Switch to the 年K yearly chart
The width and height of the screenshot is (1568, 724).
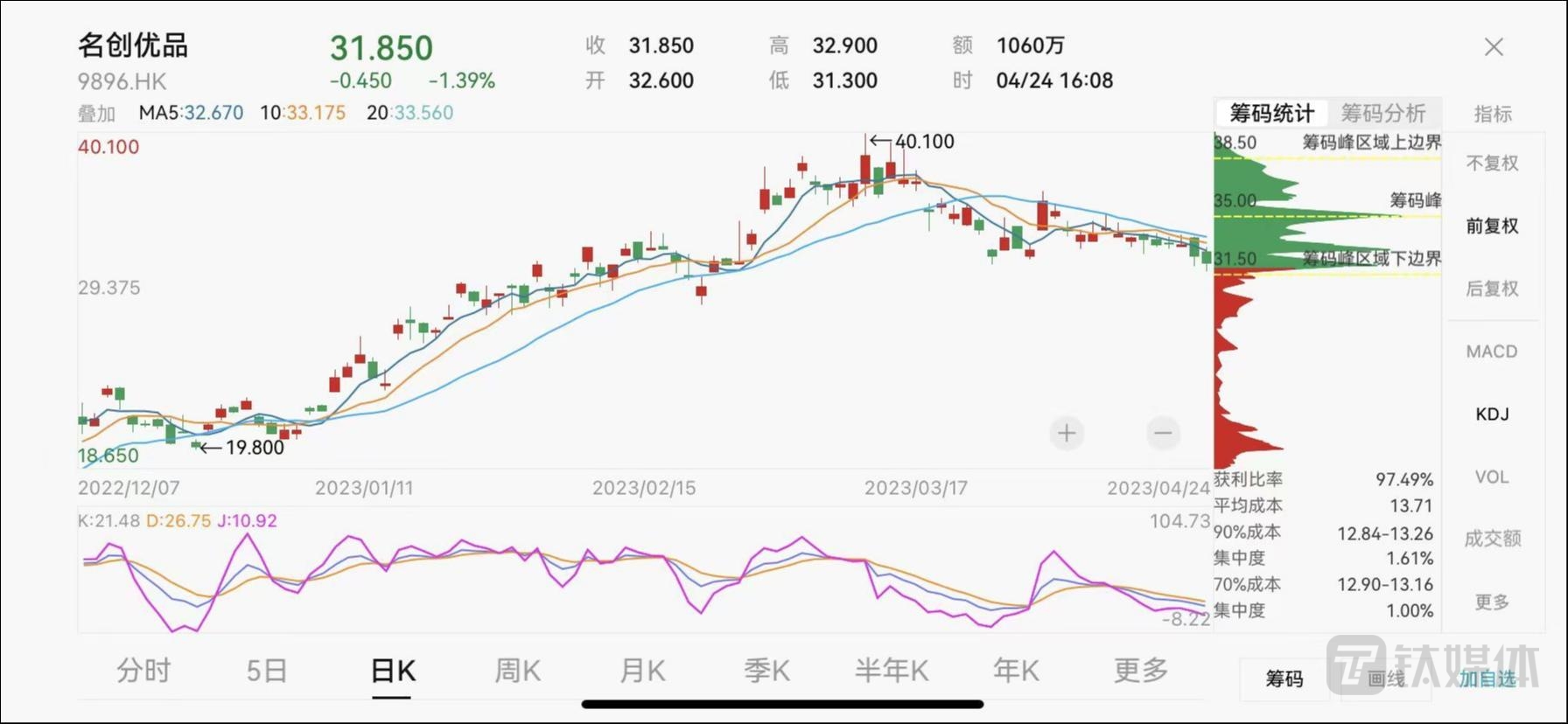pos(1016,671)
